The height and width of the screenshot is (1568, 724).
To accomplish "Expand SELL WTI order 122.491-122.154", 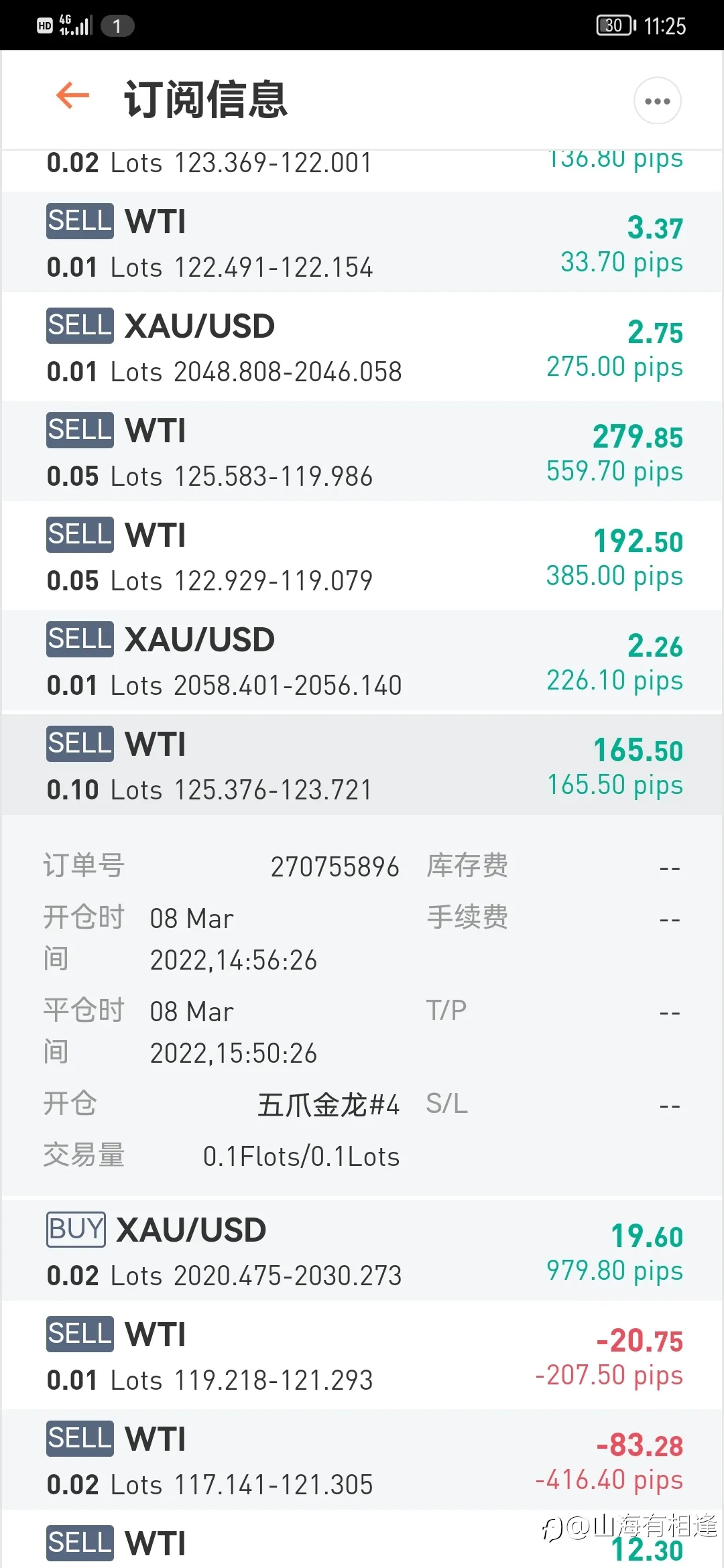I will point(362,243).
